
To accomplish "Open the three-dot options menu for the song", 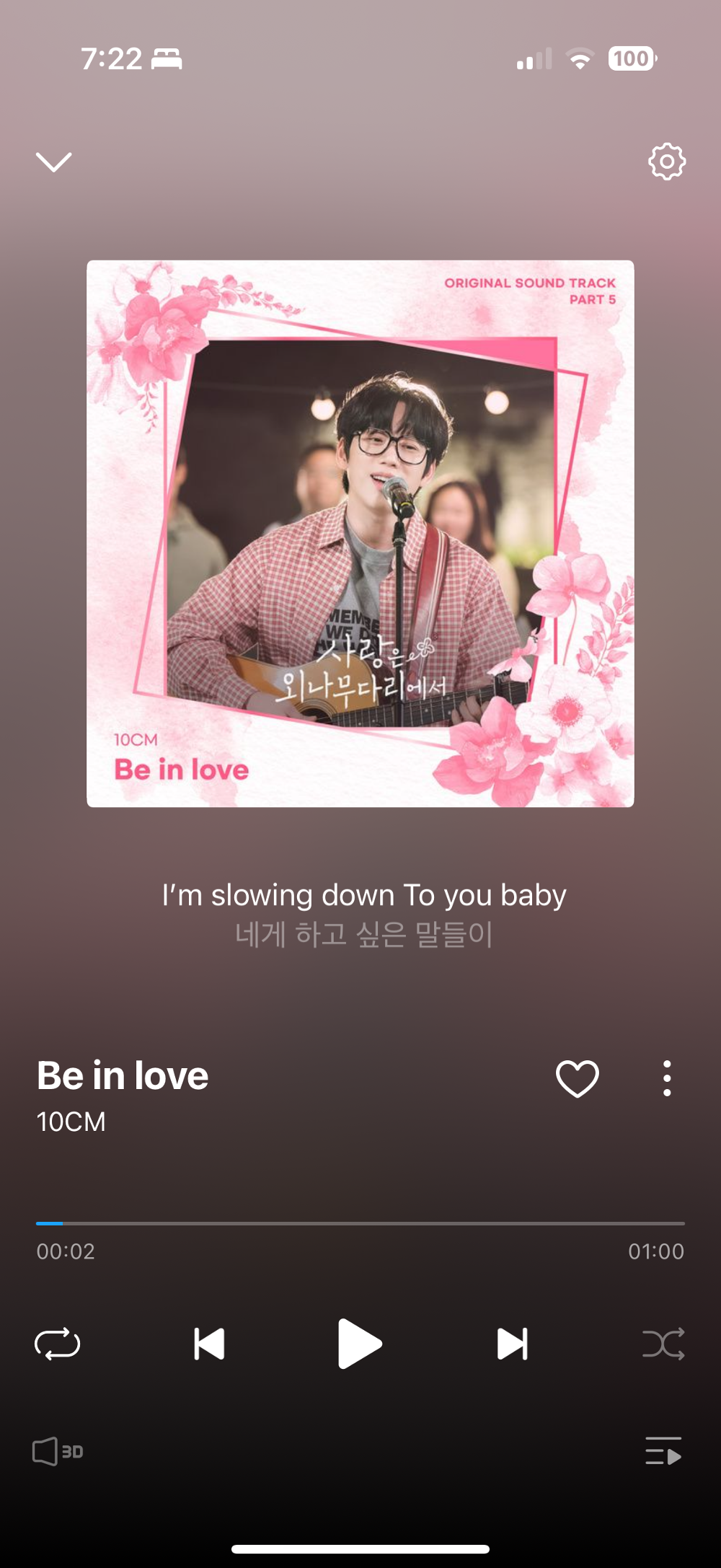I will pyautogui.click(x=667, y=1078).
